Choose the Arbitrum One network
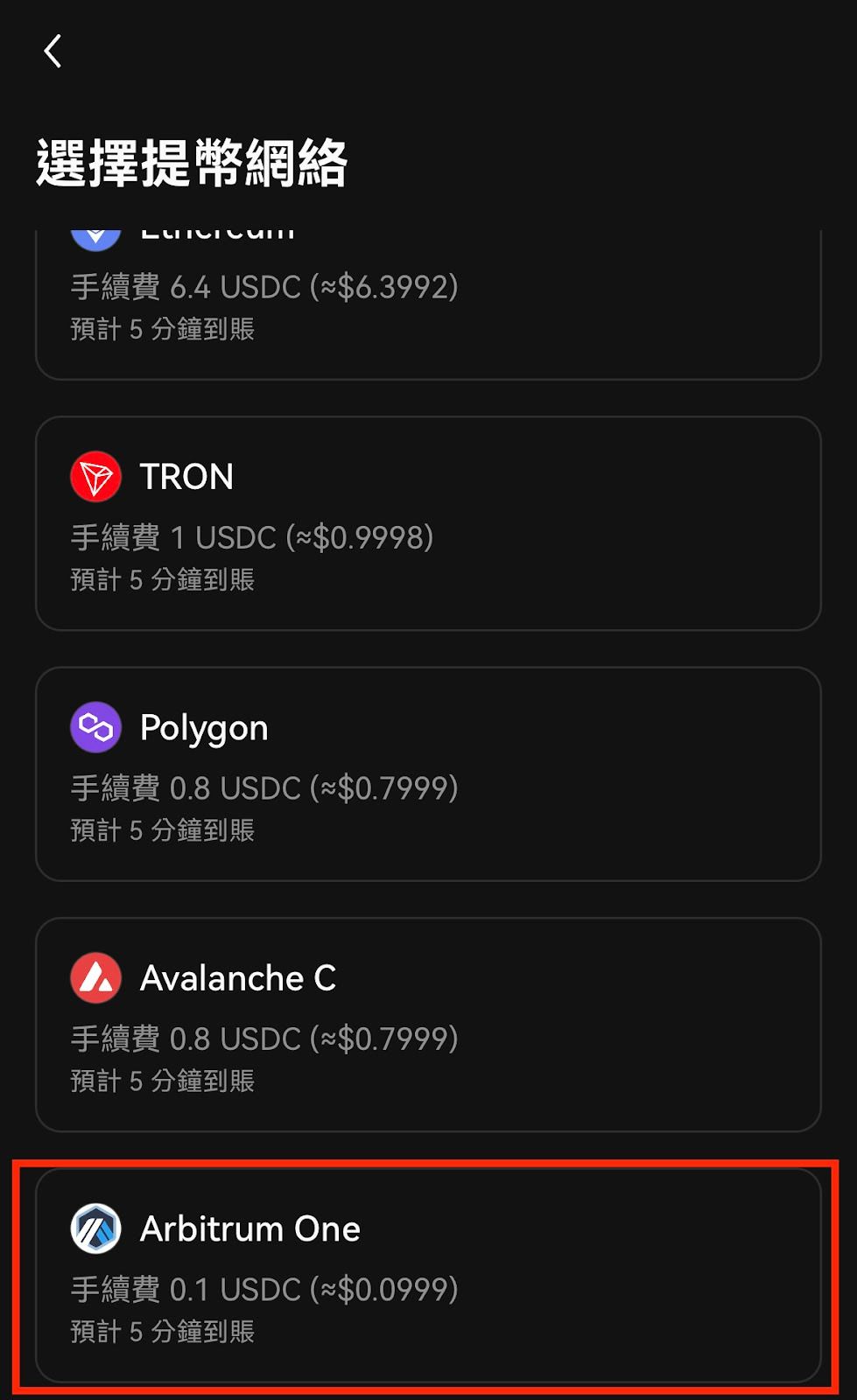 [427, 1275]
